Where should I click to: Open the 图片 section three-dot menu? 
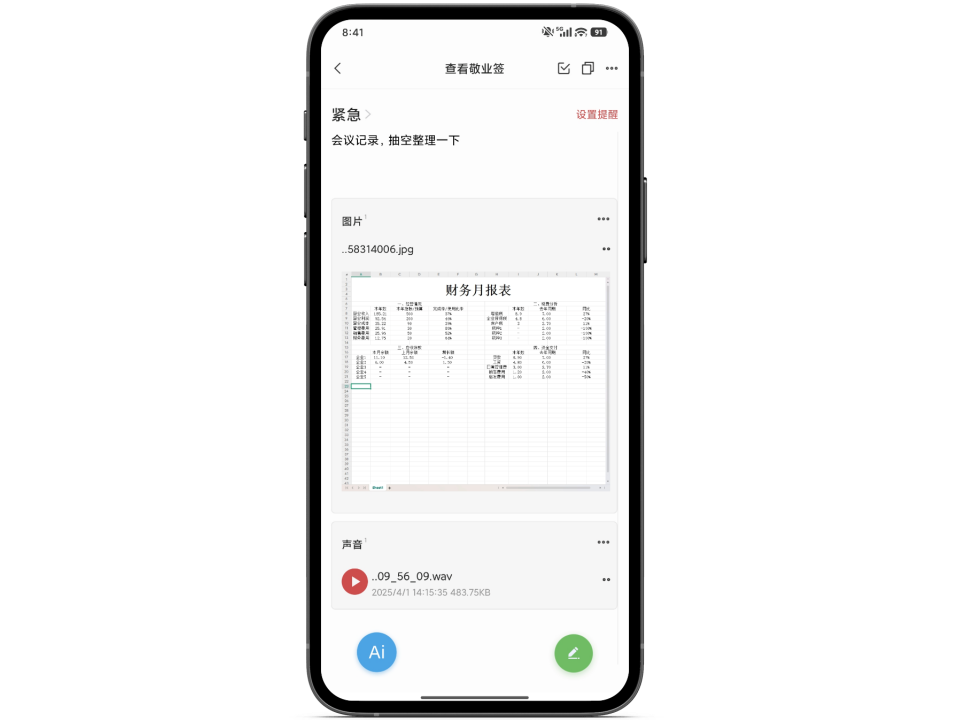(x=603, y=219)
